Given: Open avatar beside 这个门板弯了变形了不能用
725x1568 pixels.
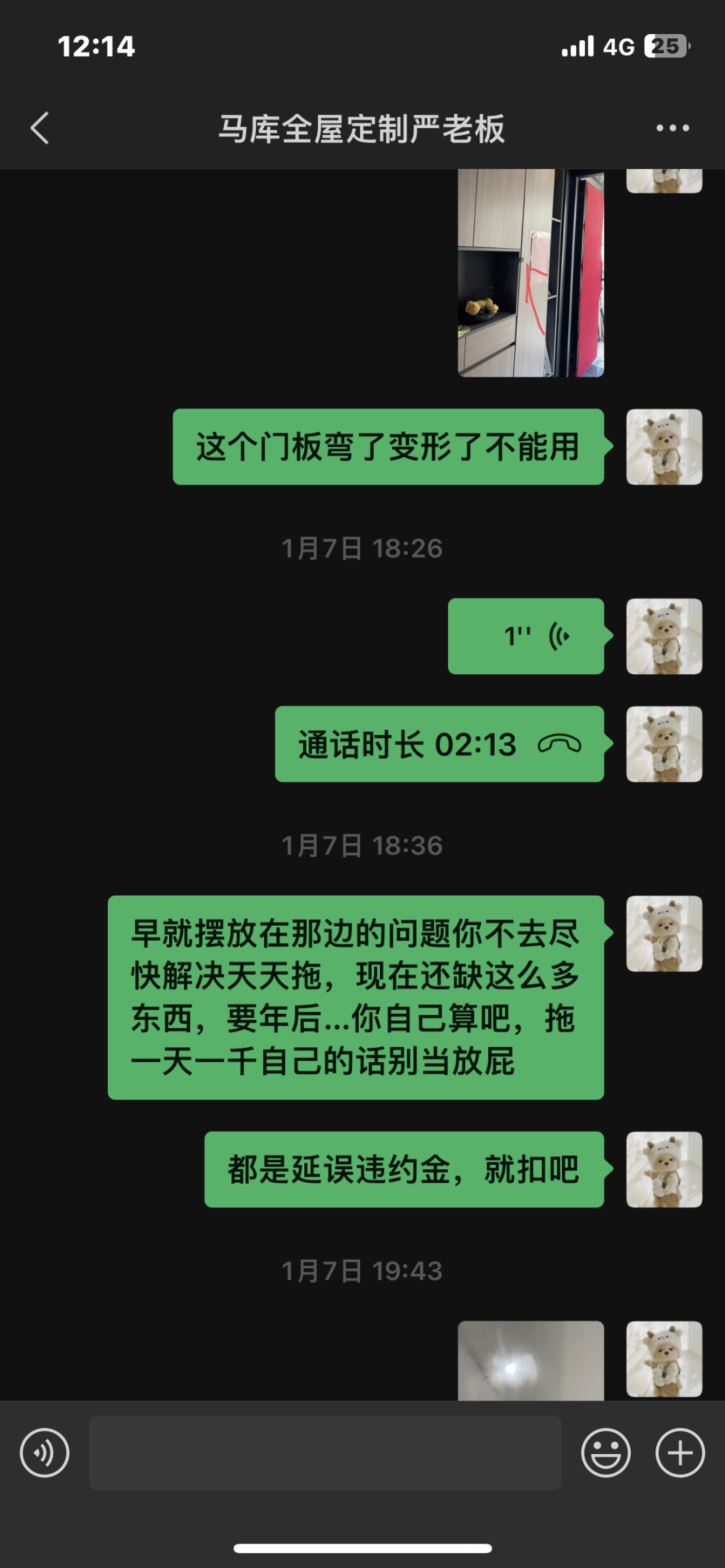Looking at the screenshot, I should coord(664,447).
